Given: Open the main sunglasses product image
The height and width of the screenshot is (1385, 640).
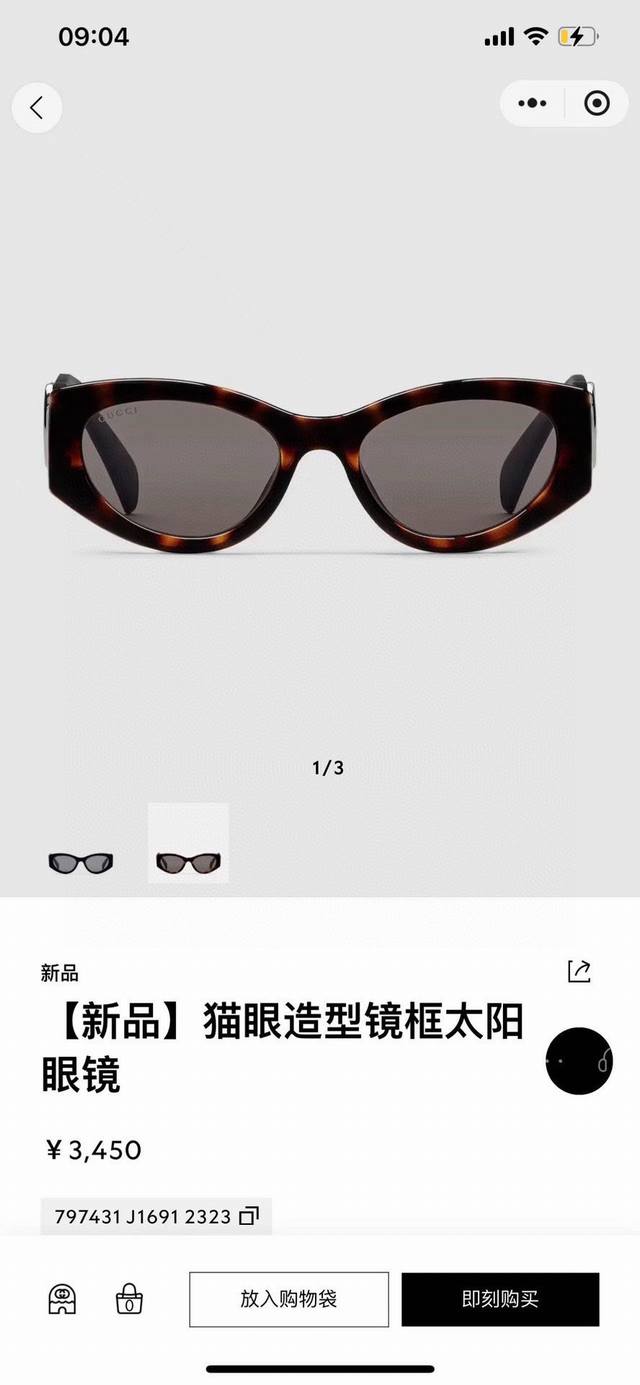Looking at the screenshot, I should pyautogui.click(x=320, y=460).
